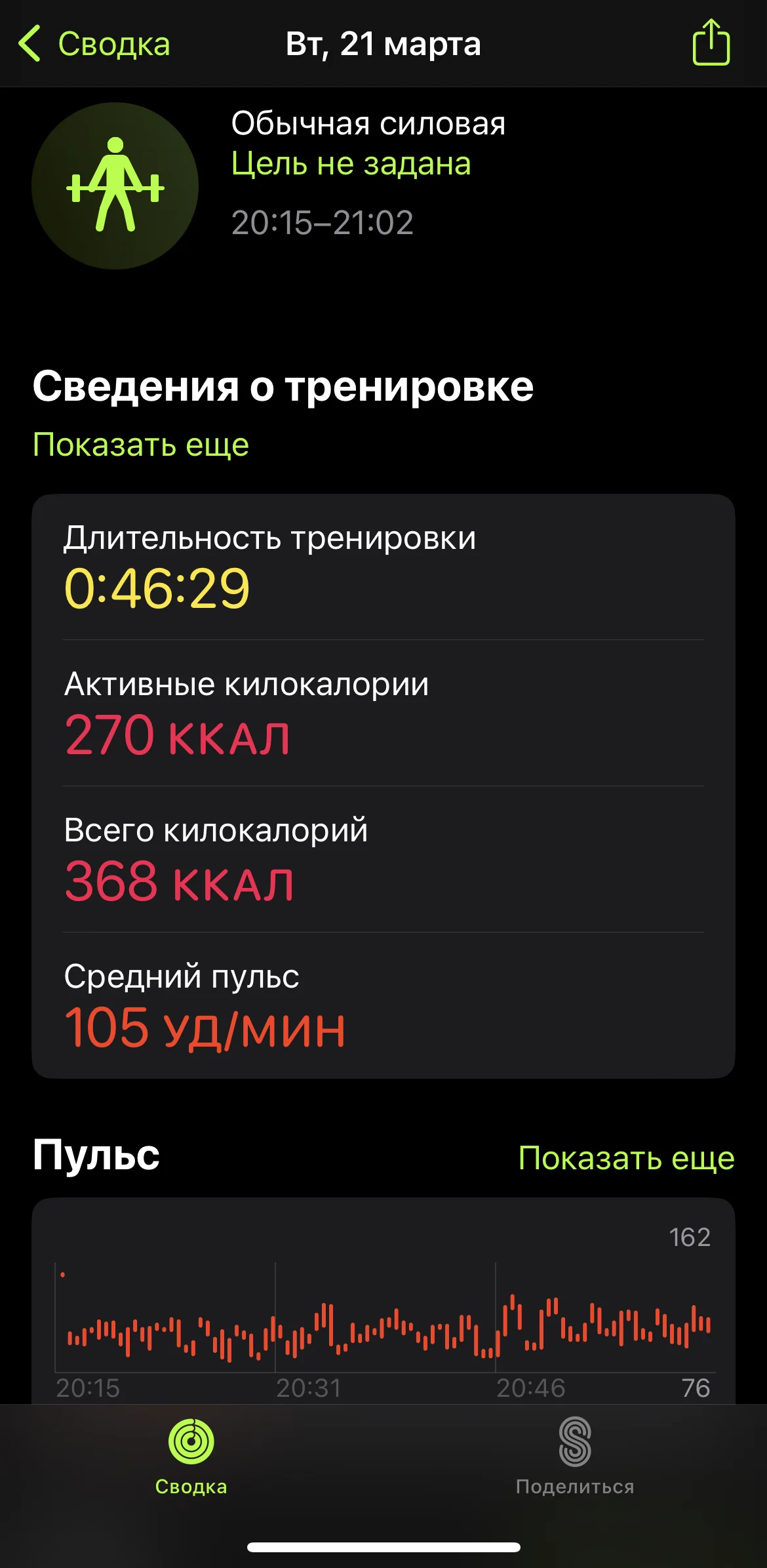Tap the 270 ккал active calories value

(x=177, y=734)
